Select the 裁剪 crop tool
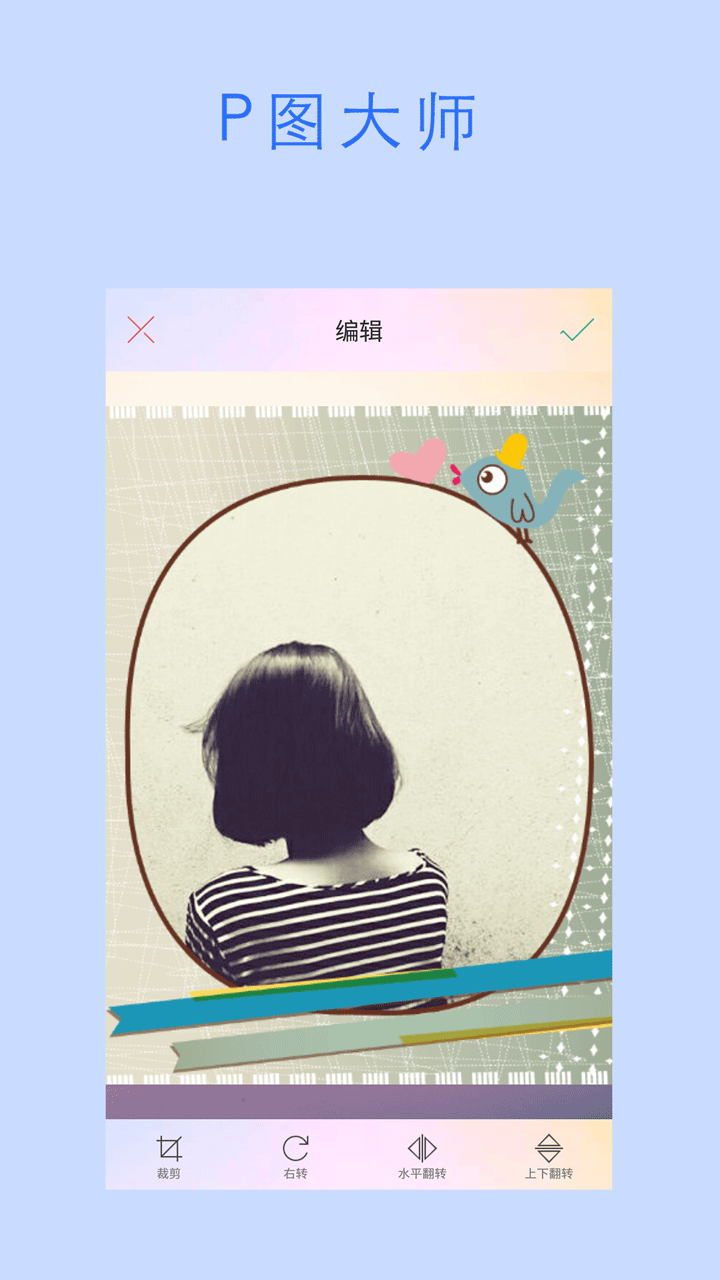Viewport: 720px width, 1280px height. click(170, 1152)
